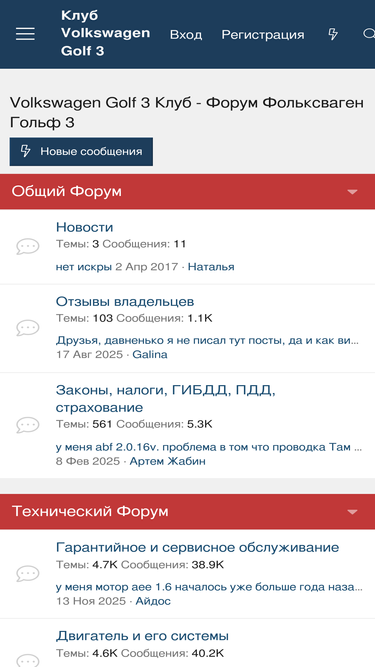Screen dimensions: 375x667
Task: View Galina's profile
Action: click(x=150, y=354)
